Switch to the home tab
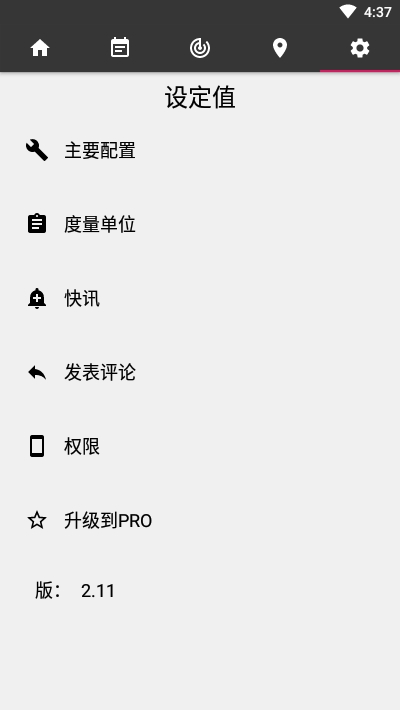This screenshot has height=710, width=400. (40, 48)
